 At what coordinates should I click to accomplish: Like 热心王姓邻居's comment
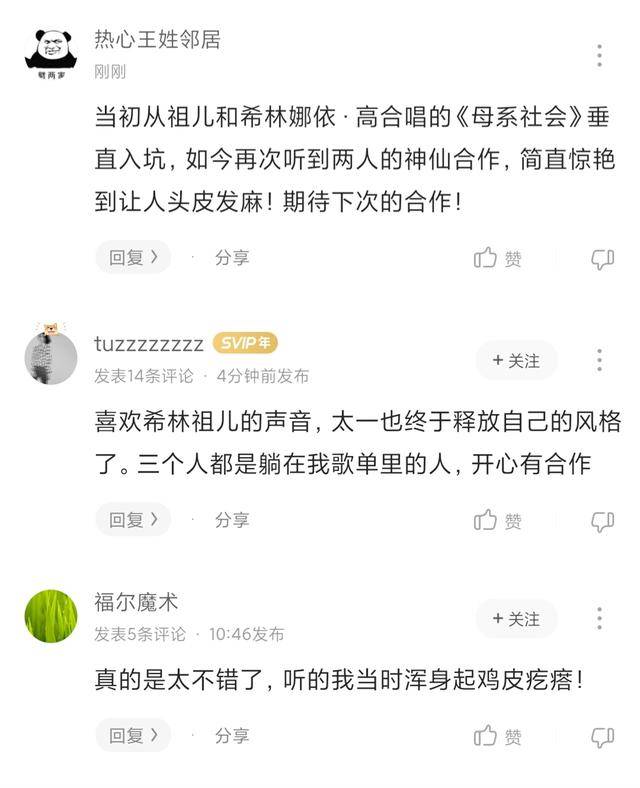point(498,258)
